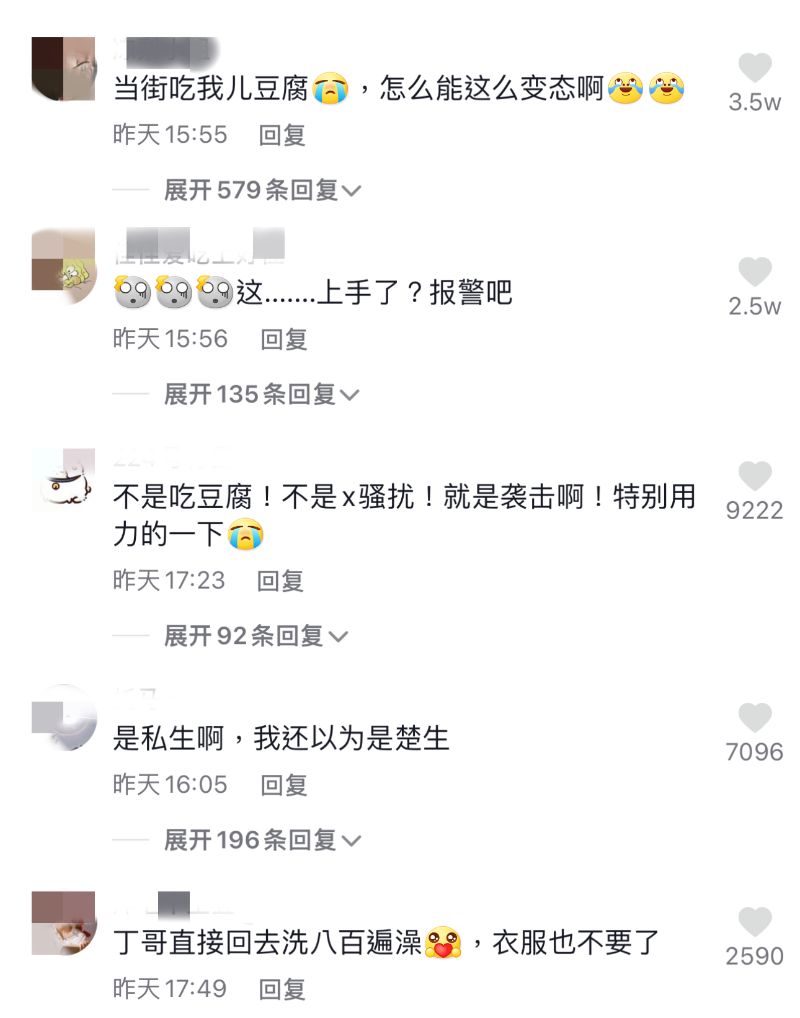Viewport: 800px width, 1018px height.
Task: Reply to the comment posted 昨天17:49
Action: coord(282,989)
